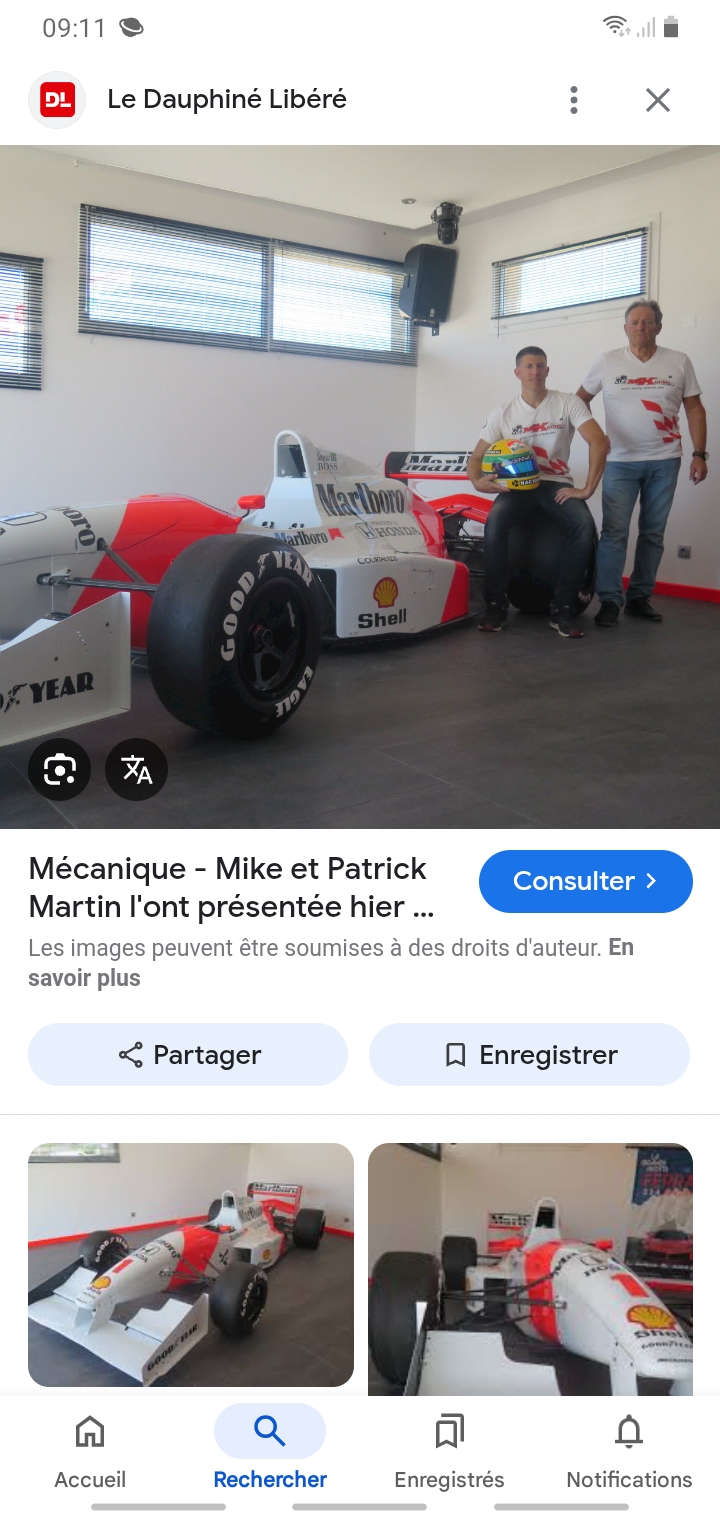Open the related car image with the Ferrari poster

click(x=530, y=1268)
